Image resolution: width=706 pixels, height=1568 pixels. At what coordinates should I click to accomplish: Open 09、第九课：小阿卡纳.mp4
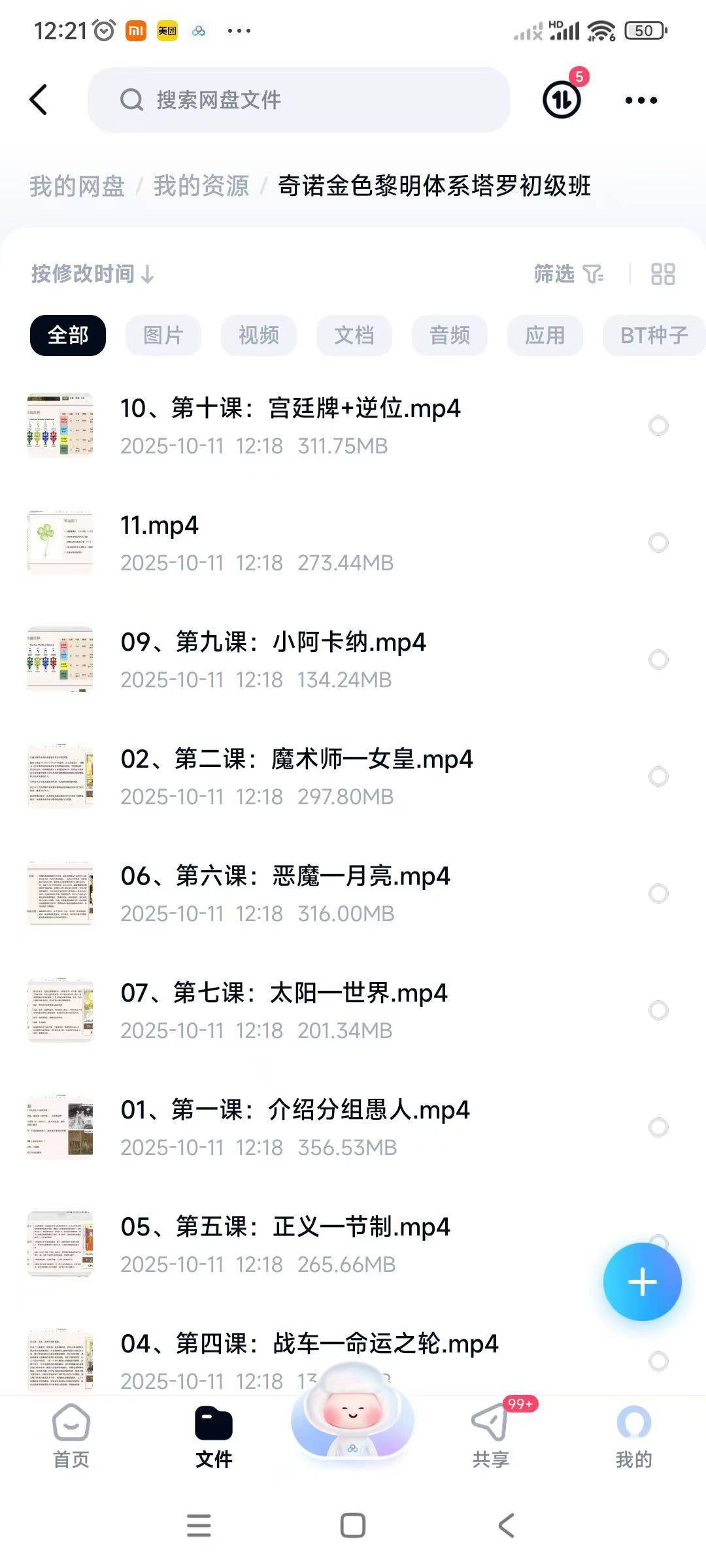273,659
